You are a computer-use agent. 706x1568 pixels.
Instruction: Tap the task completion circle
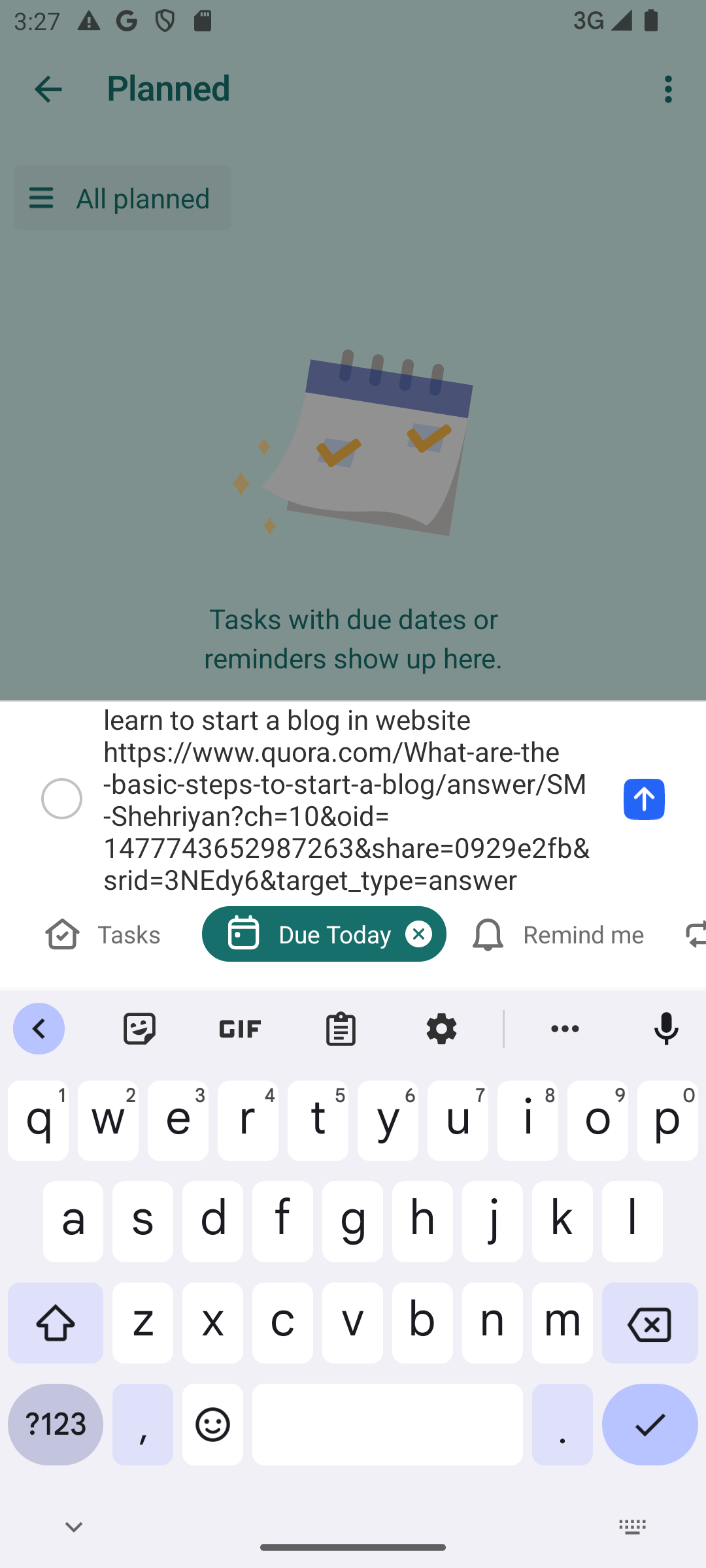[x=61, y=799]
